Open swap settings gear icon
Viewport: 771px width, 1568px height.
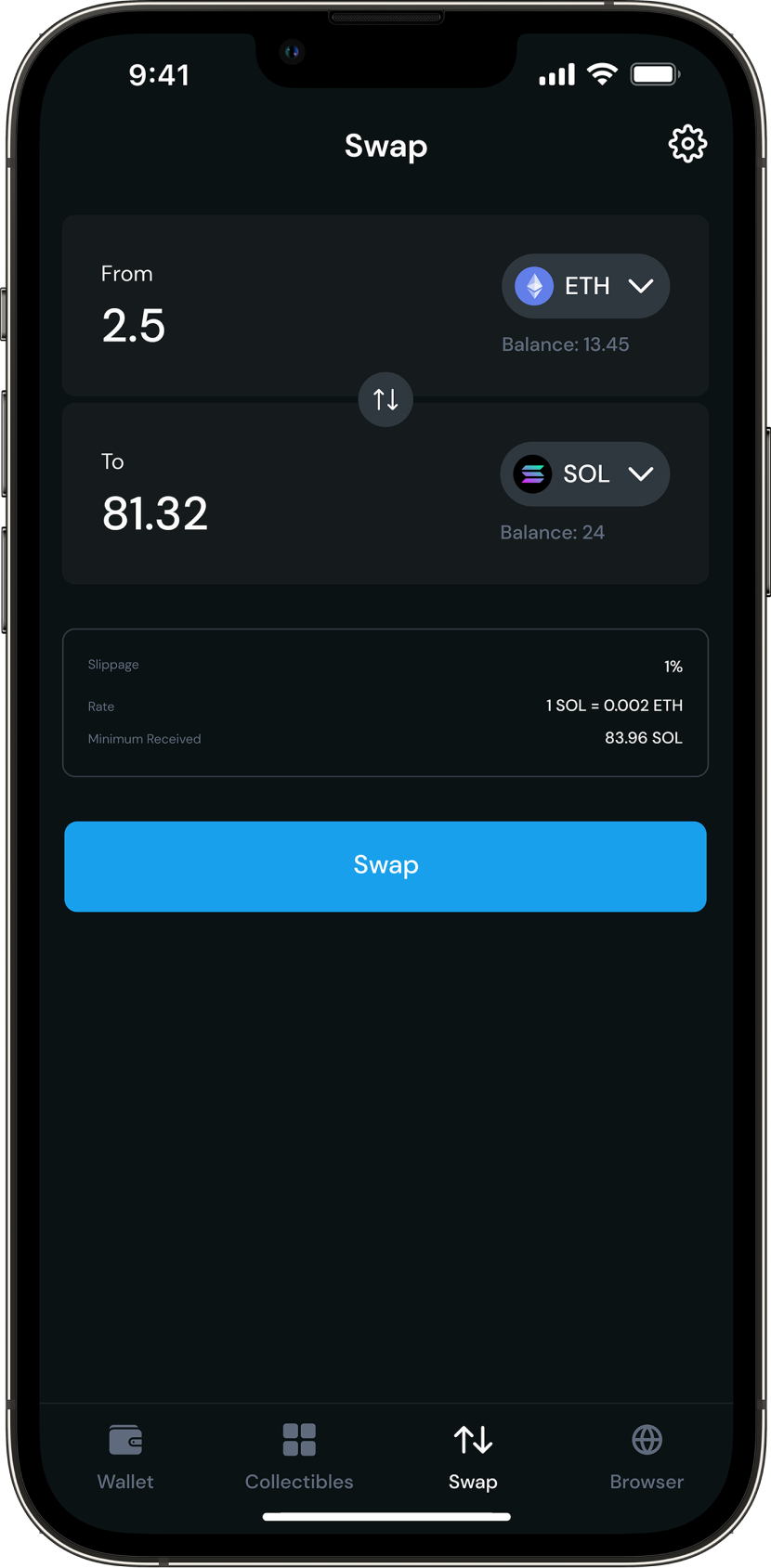[x=687, y=144]
